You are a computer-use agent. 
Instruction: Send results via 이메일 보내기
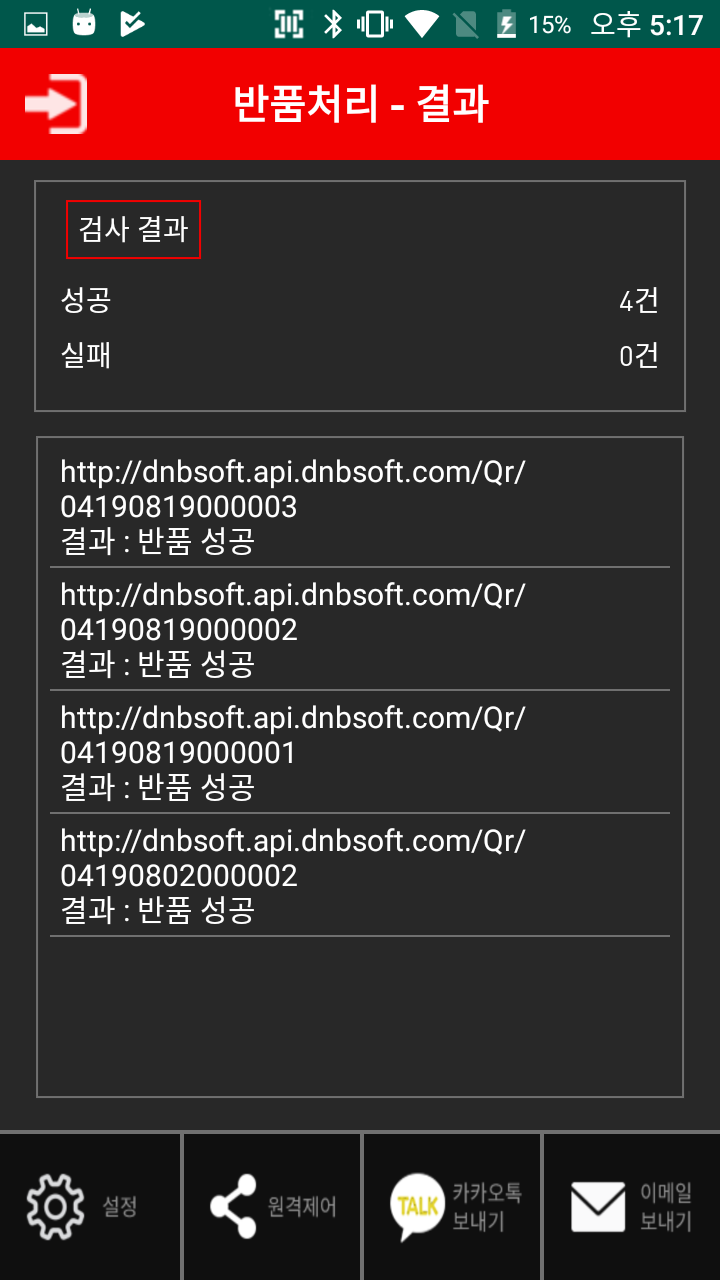(x=632, y=1207)
